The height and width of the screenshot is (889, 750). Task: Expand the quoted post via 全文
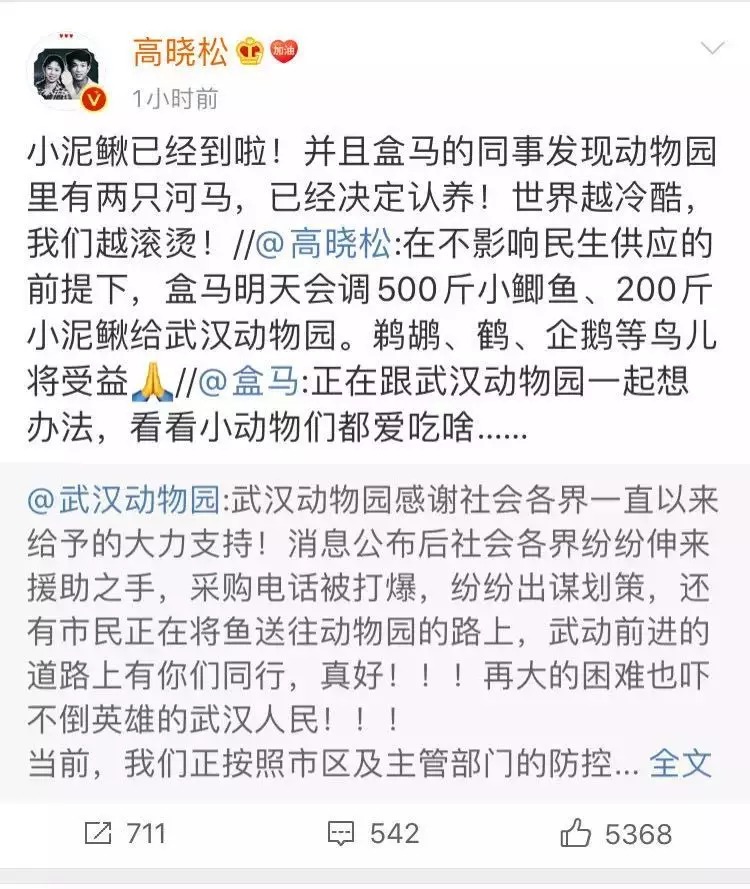[681, 762]
